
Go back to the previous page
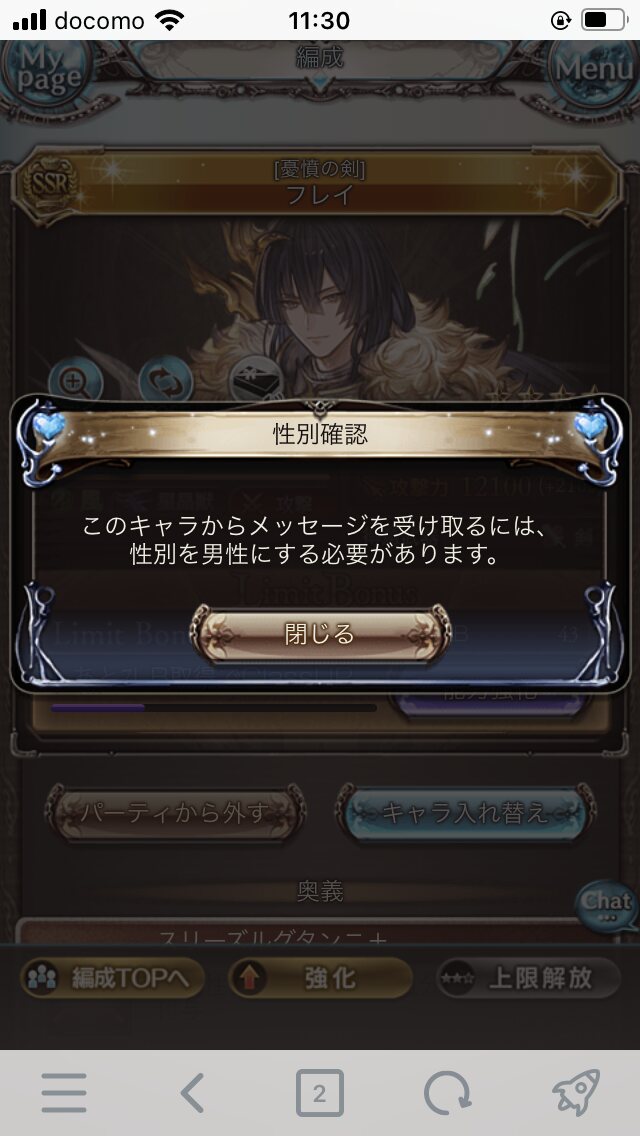192,1093
